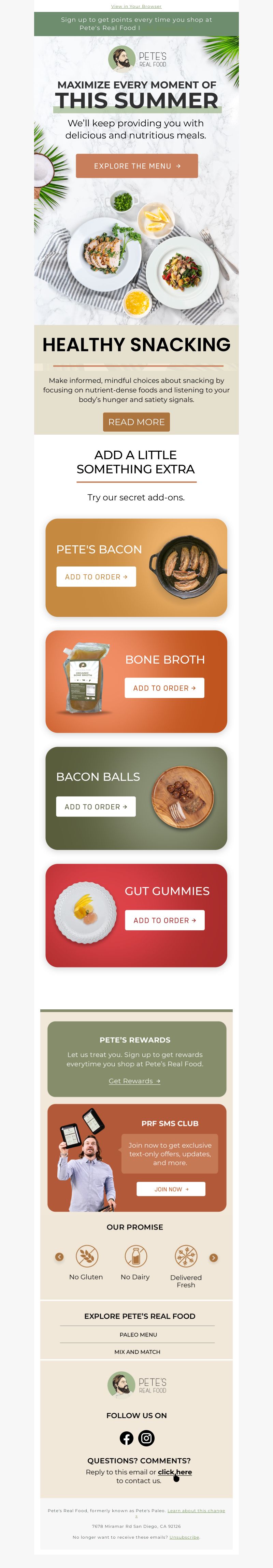Follow the Get Rewards link
Screen dimensions: 273x1568
(x=135, y=1081)
